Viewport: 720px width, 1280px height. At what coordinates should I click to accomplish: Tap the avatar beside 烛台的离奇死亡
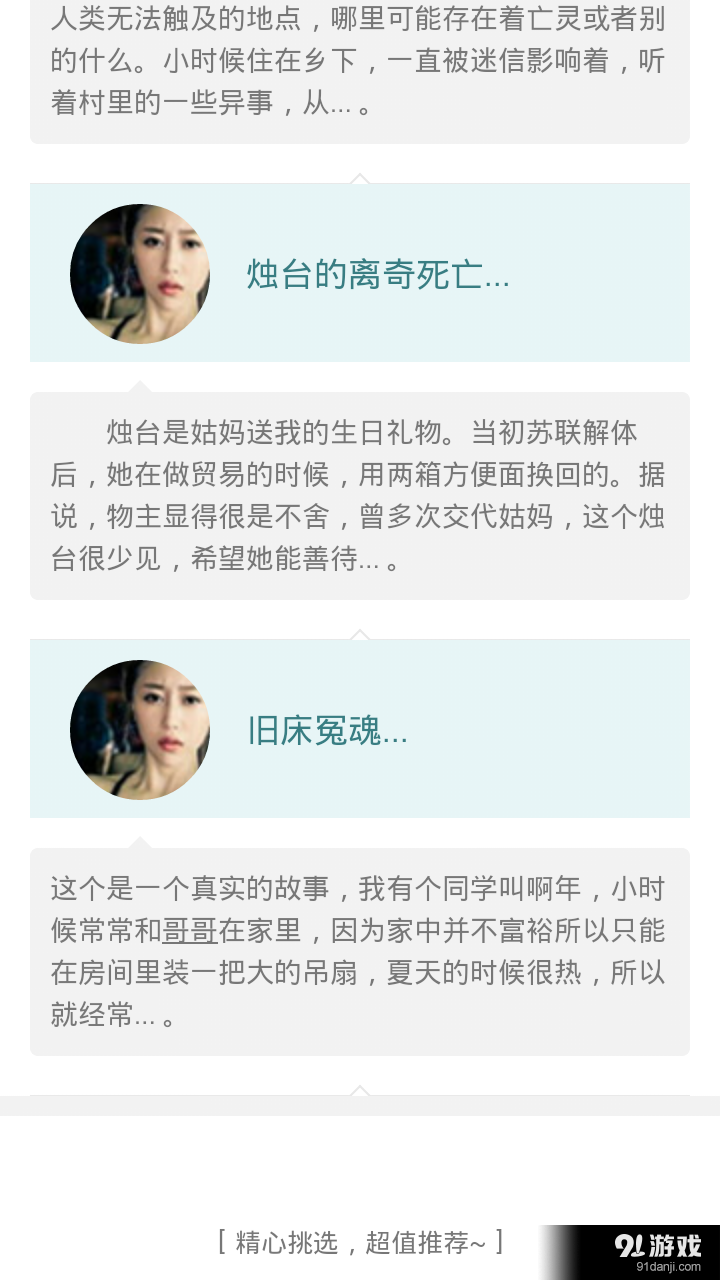[x=139, y=274]
